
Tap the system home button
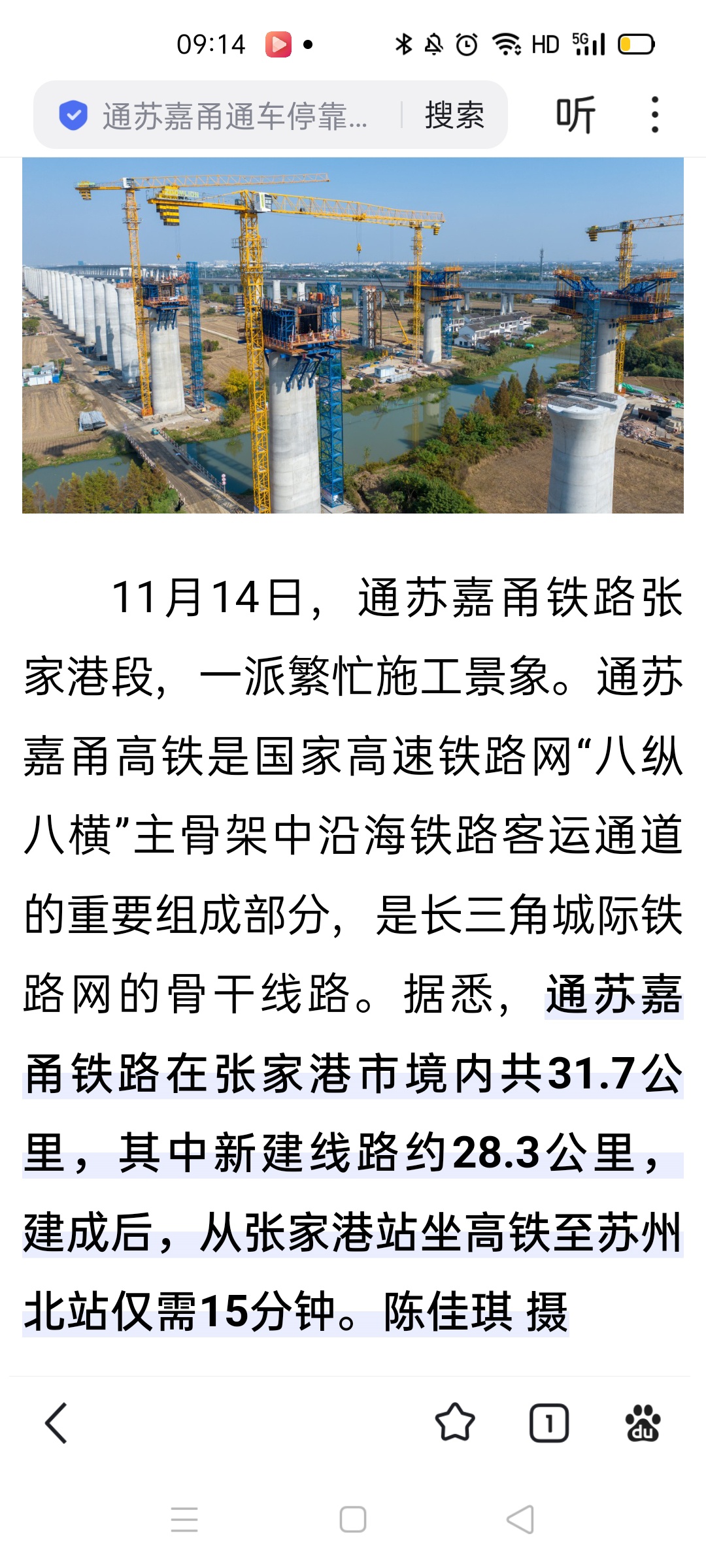pyautogui.click(x=353, y=1520)
